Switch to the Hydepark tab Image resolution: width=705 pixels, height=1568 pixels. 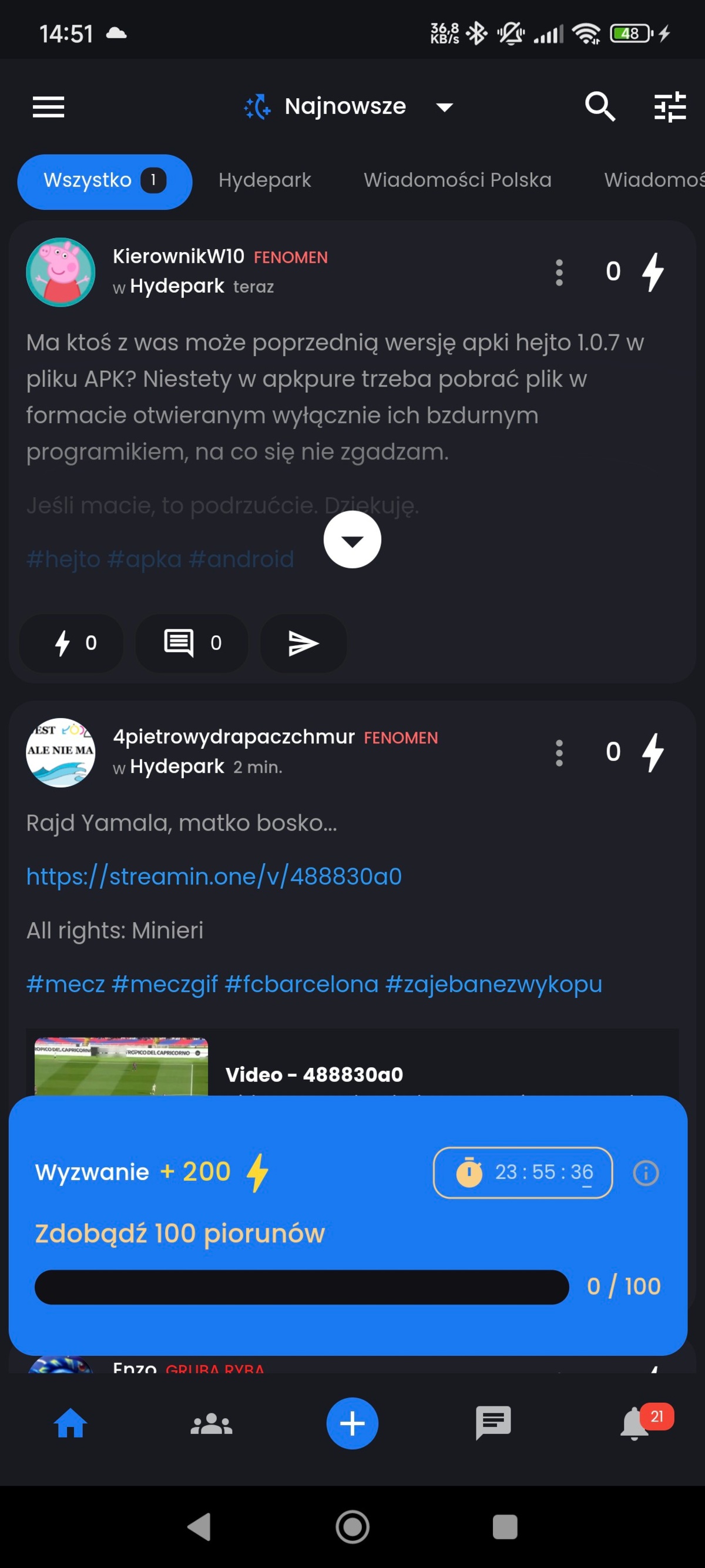(x=264, y=181)
